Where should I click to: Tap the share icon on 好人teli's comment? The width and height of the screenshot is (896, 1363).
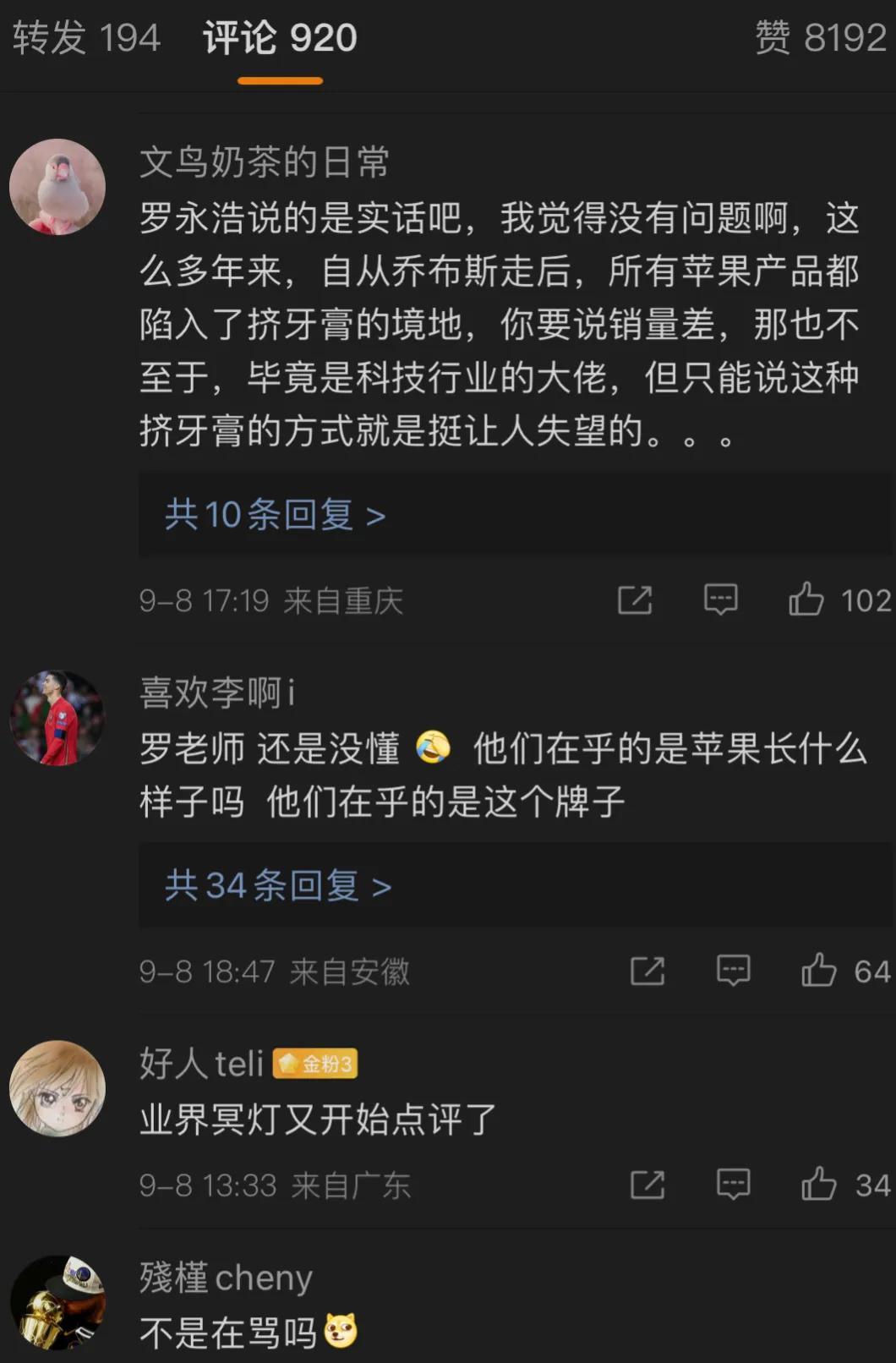pyautogui.click(x=647, y=1186)
